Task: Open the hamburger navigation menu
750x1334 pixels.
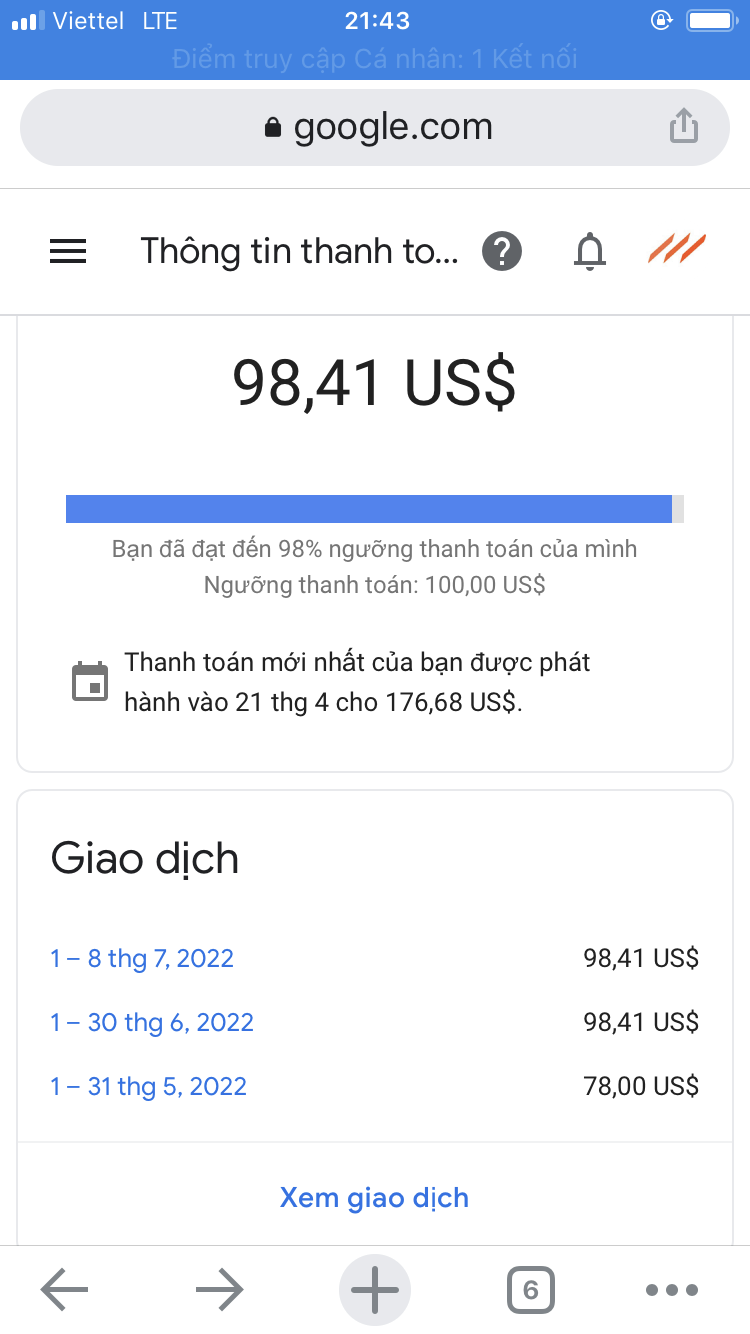Action: (68, 251)
